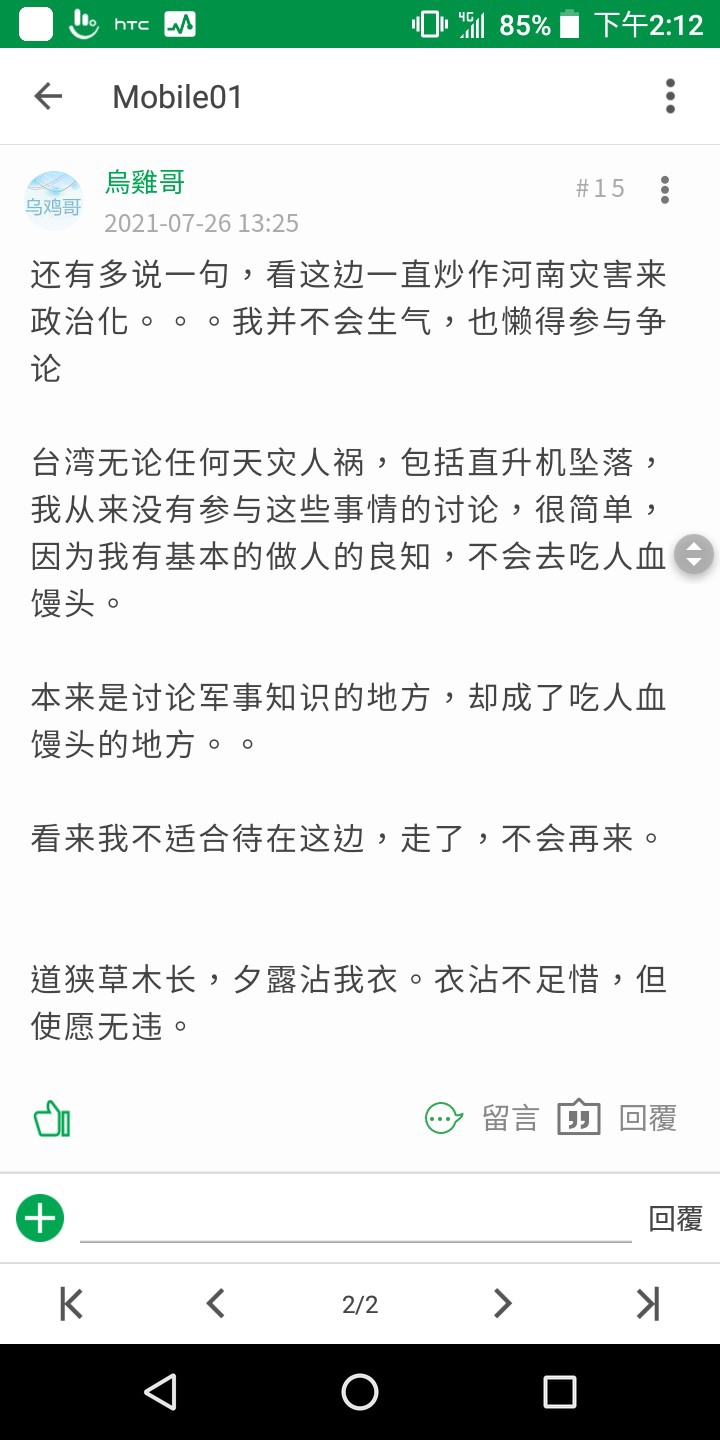Jump to the last page
Viewport: 720px width, 1440px height.
pyautogui.click(x=648, y=1303)
